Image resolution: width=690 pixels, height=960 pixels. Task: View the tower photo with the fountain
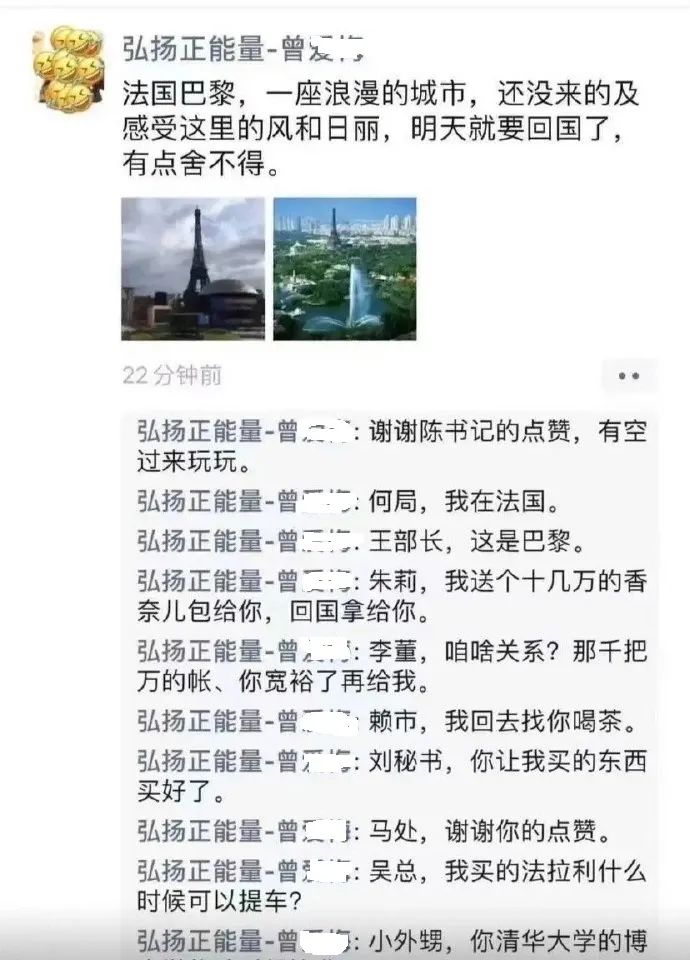(x=344, y=268)
